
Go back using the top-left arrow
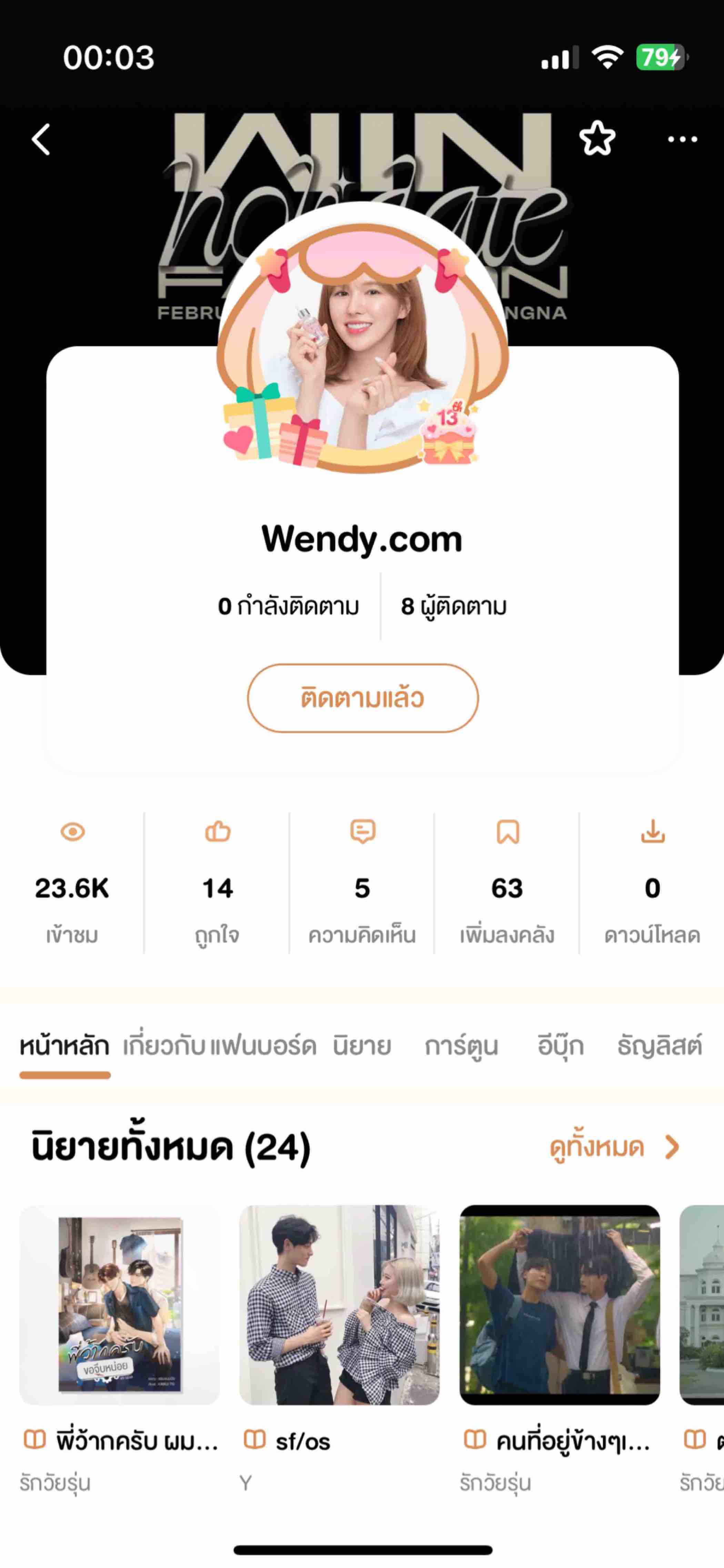pos(41,139)
